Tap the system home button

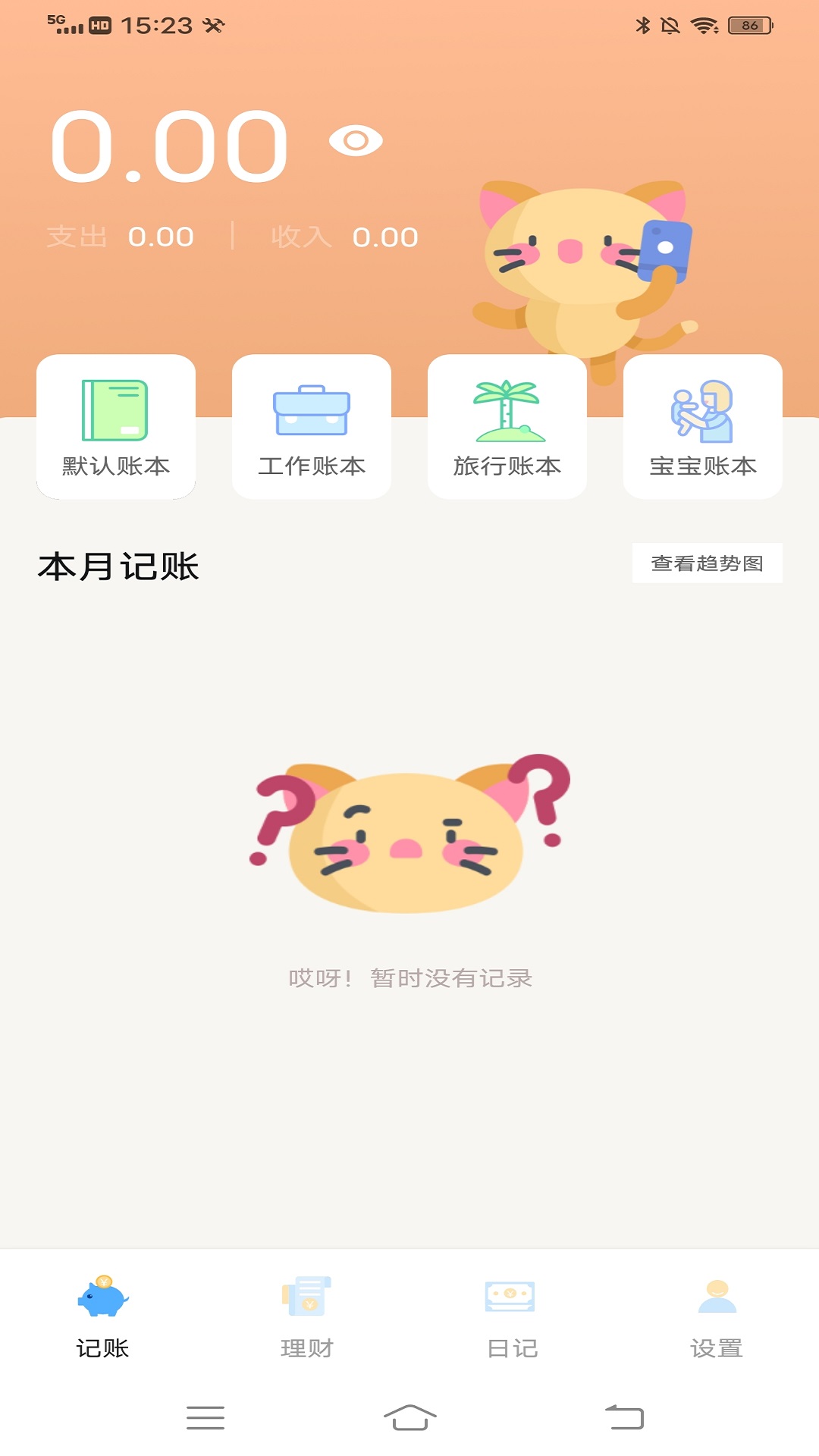click(409, 1417)
